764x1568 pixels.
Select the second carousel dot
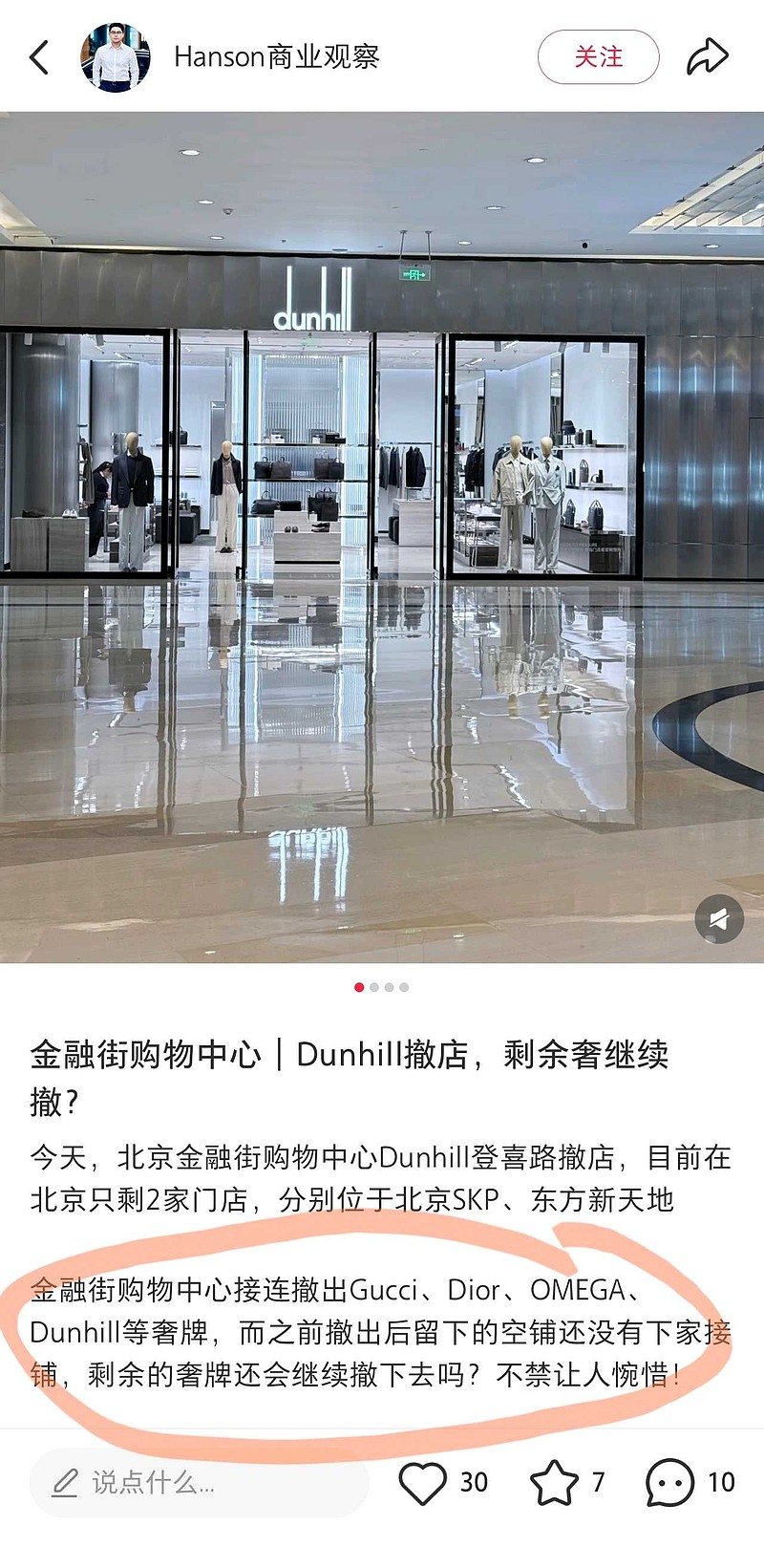pos(373,989)
